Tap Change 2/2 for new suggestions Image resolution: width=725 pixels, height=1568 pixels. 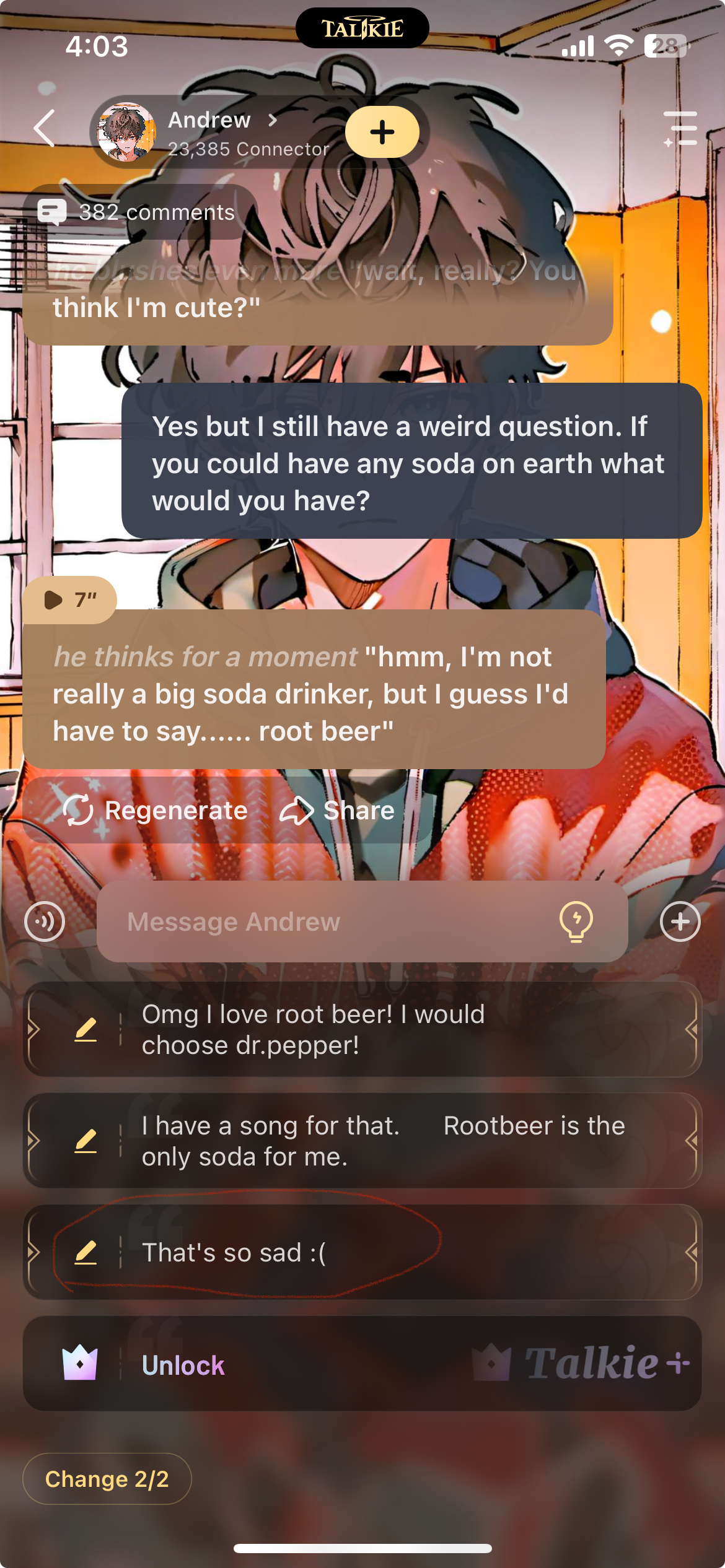click(x=107, y=1479)
